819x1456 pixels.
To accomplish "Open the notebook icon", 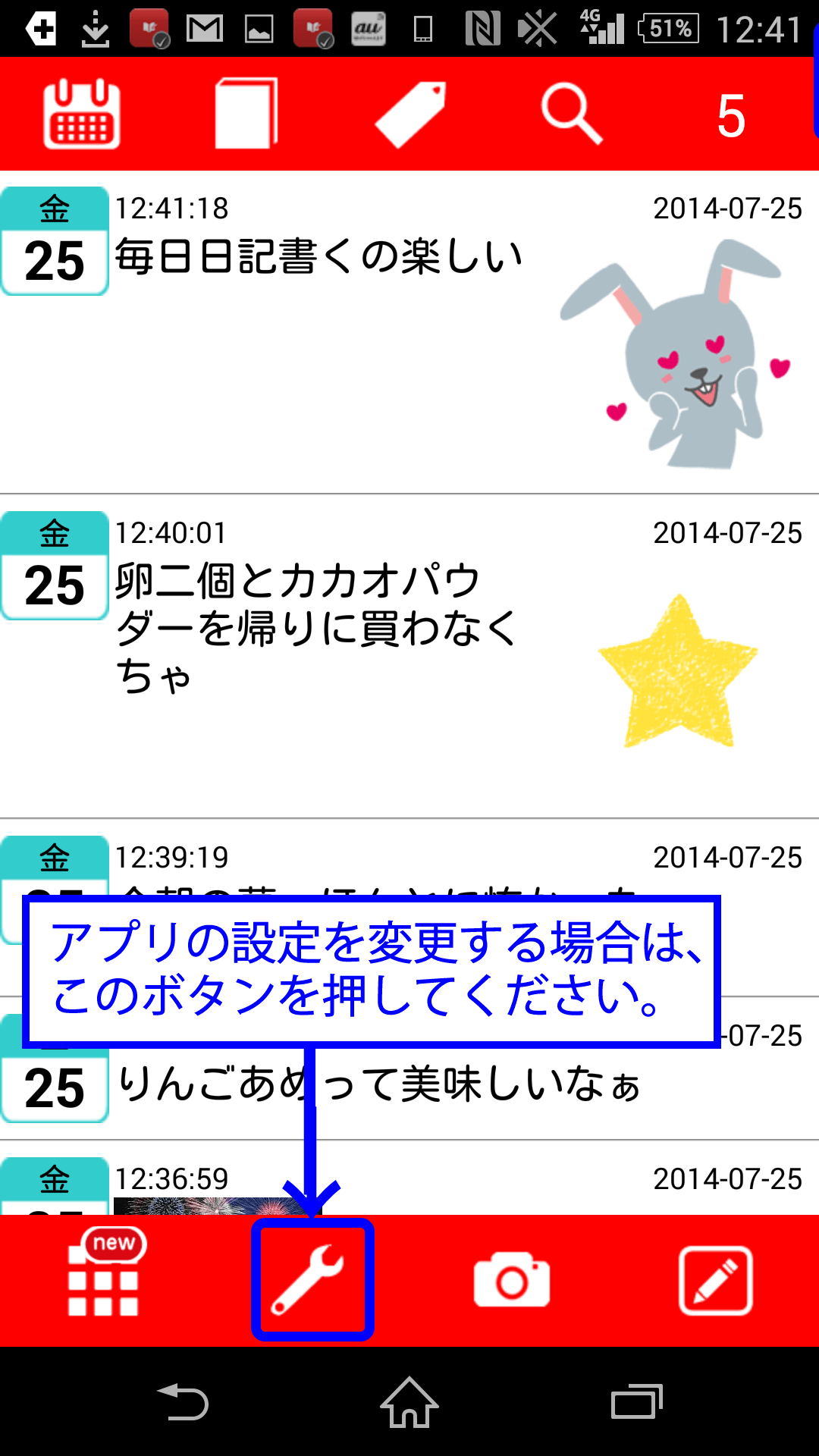I will (246, 114).
